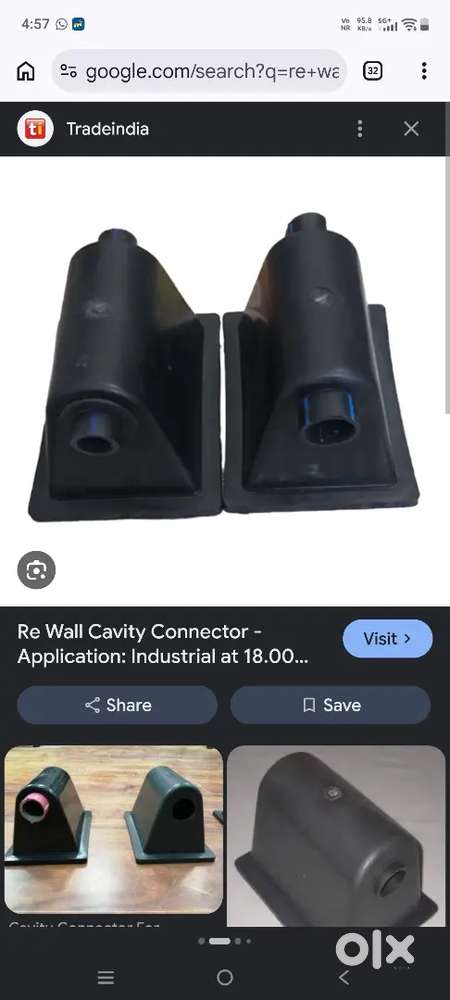Share this image result

click(x=117, y=705)
